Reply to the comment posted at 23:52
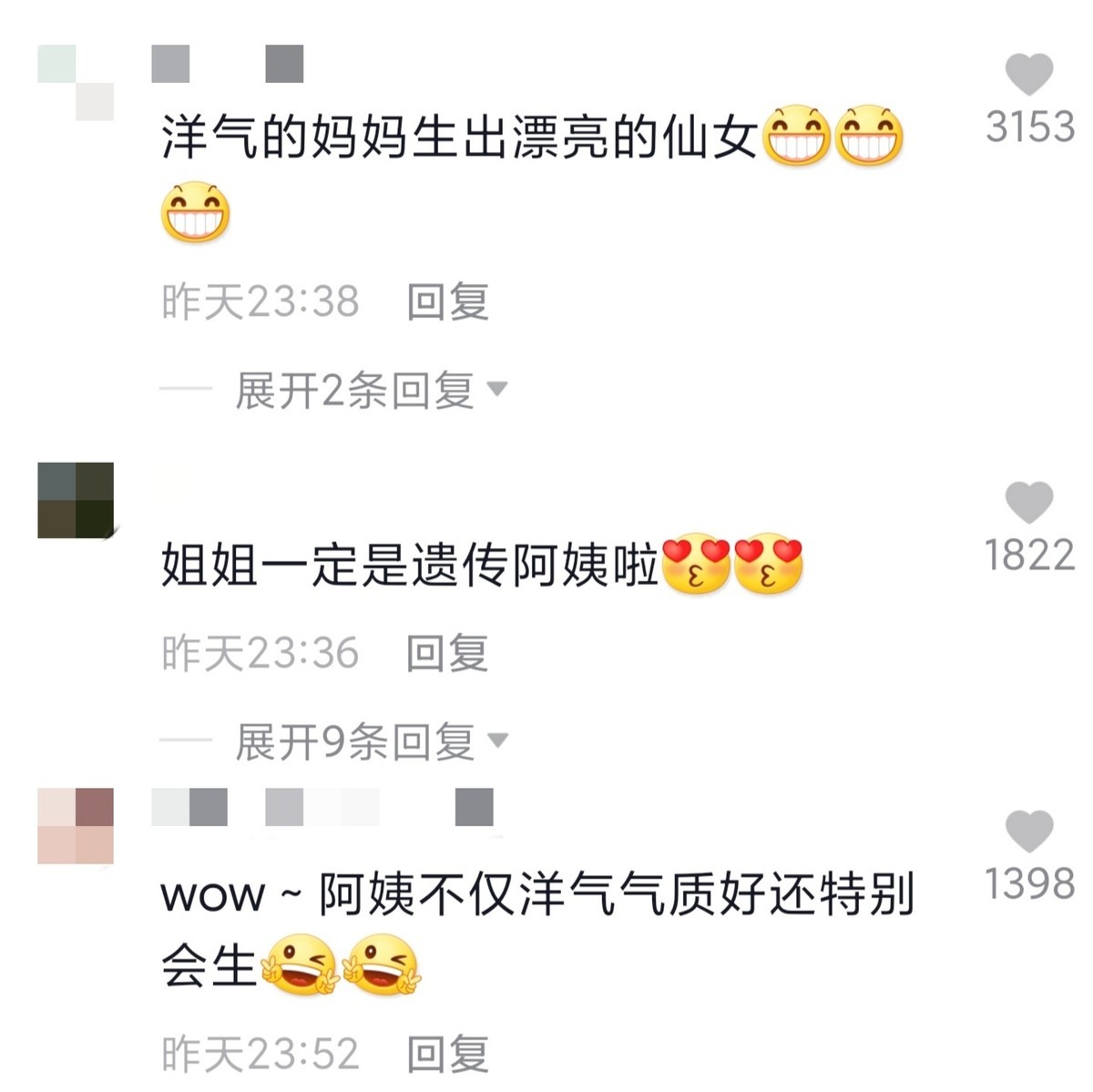This screenshot has width=1093, height=1092. point(447,1054)
